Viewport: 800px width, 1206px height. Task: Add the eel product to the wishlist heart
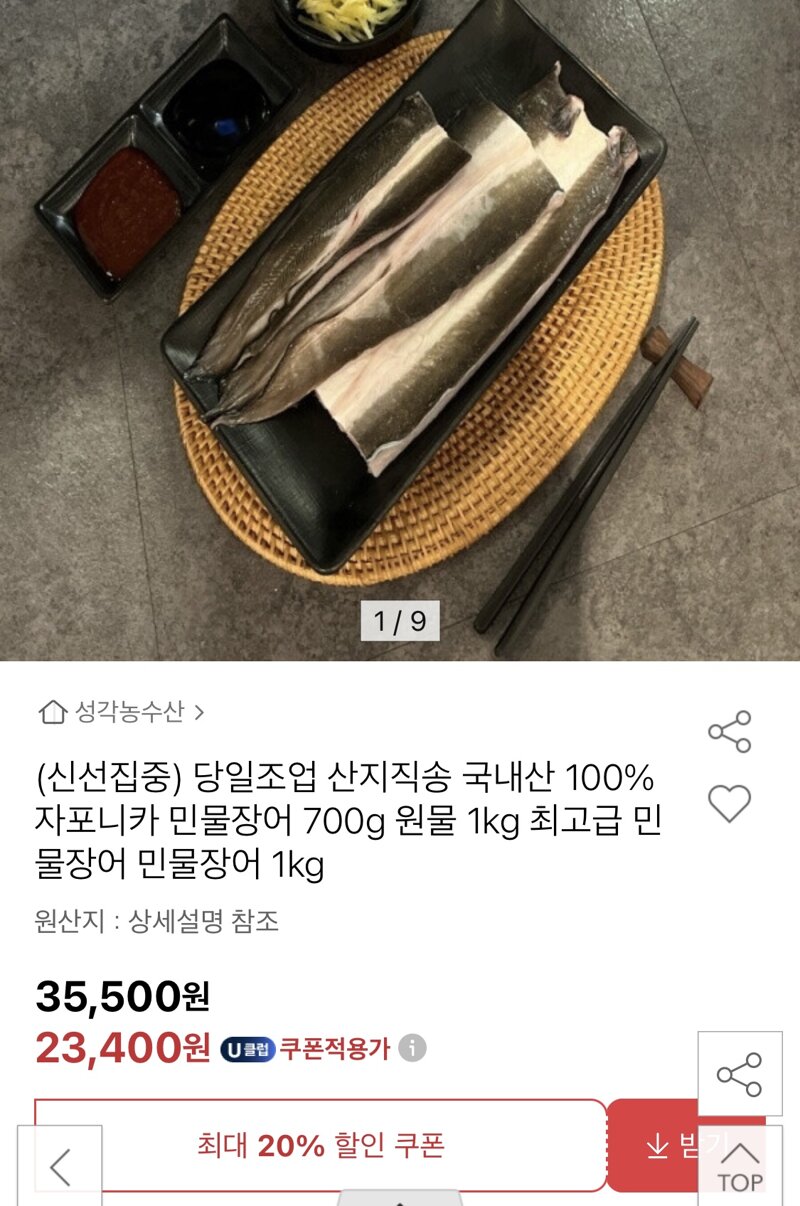729,803
